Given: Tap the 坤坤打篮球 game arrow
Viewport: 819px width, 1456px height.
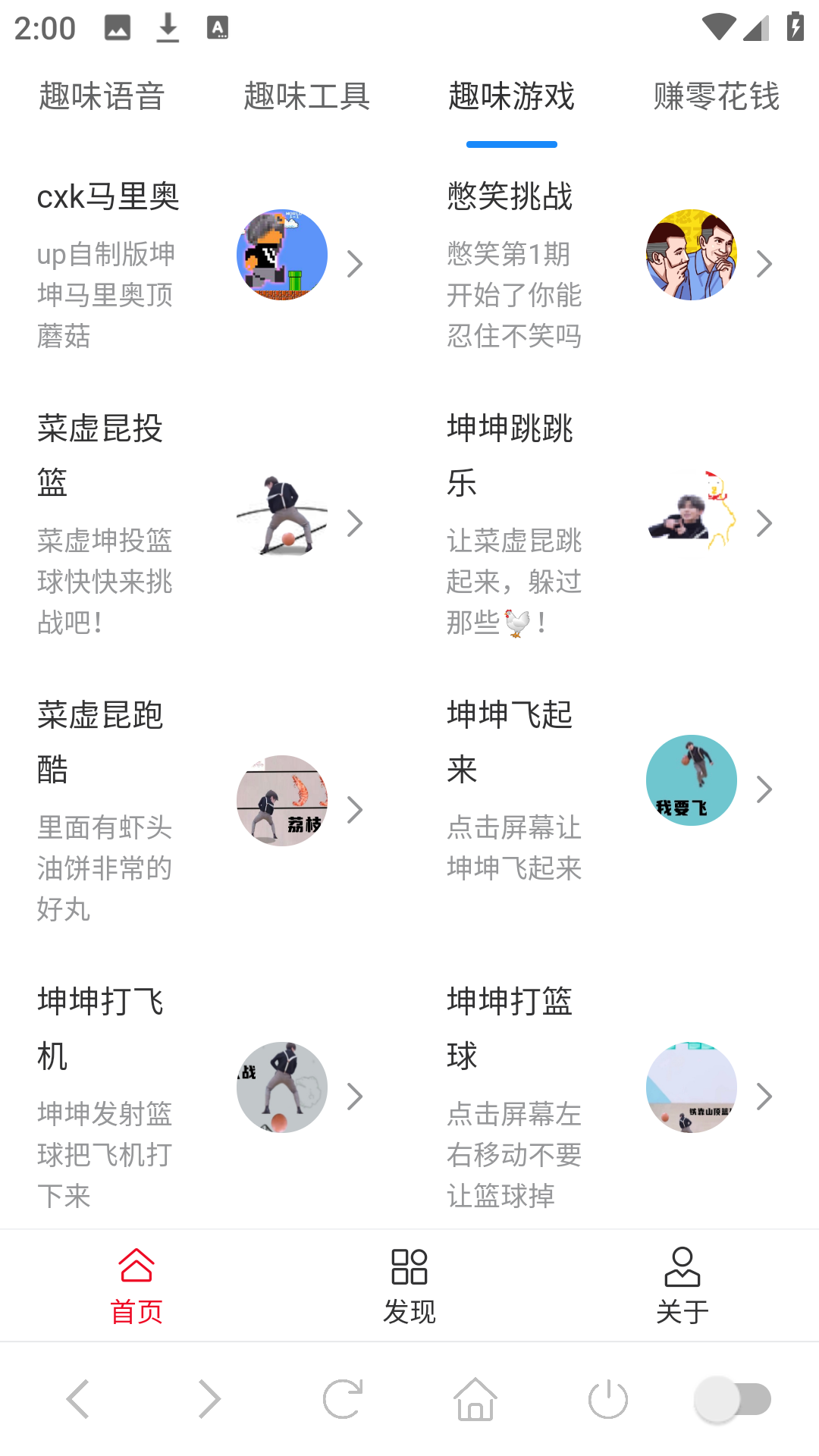Looking at the screenshot, I should coord(764,1096).
